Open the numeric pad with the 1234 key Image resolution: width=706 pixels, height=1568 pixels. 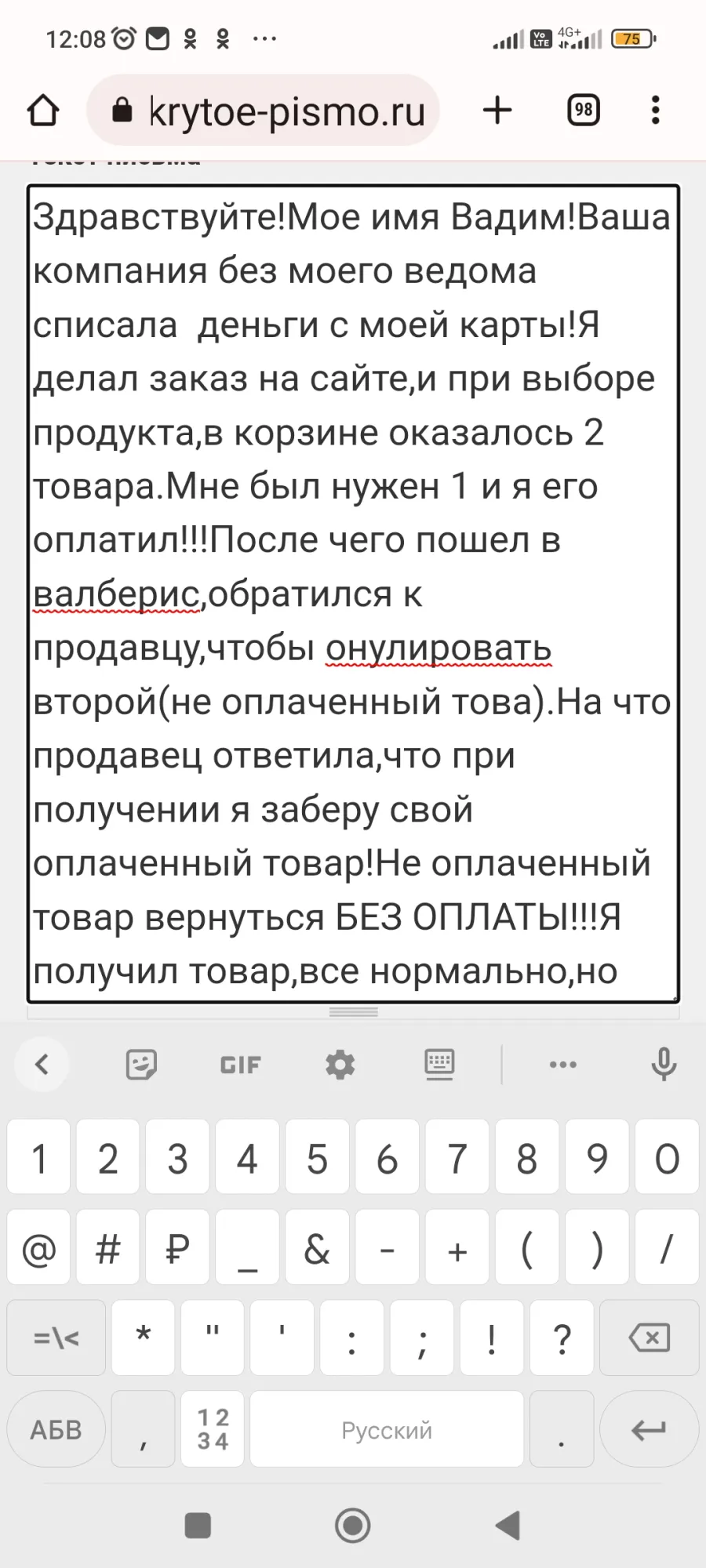213,1429
